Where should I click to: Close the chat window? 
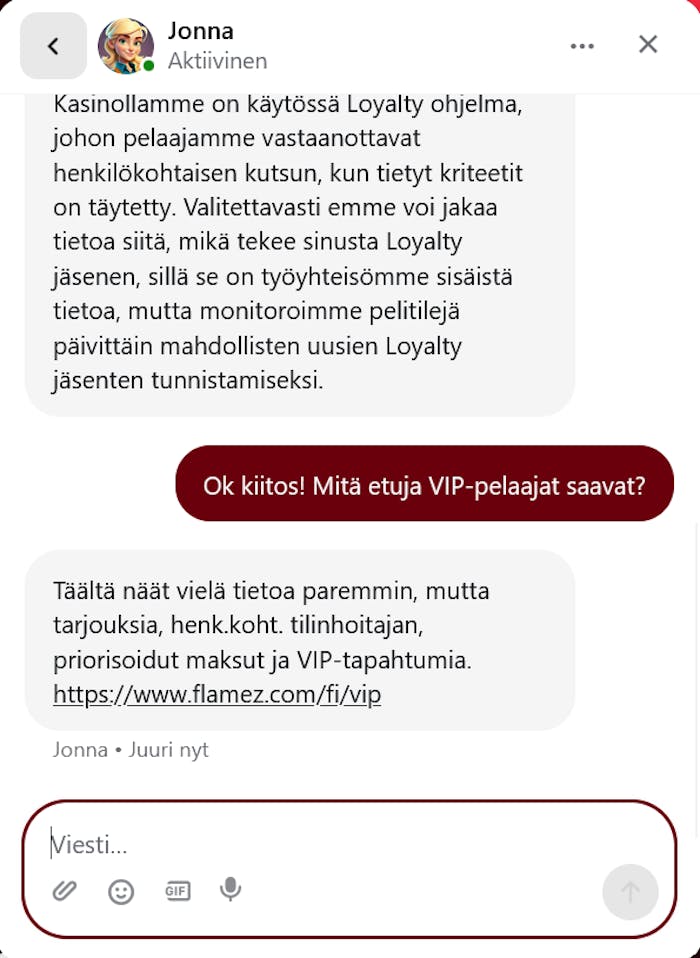click(x=648, y=44)
